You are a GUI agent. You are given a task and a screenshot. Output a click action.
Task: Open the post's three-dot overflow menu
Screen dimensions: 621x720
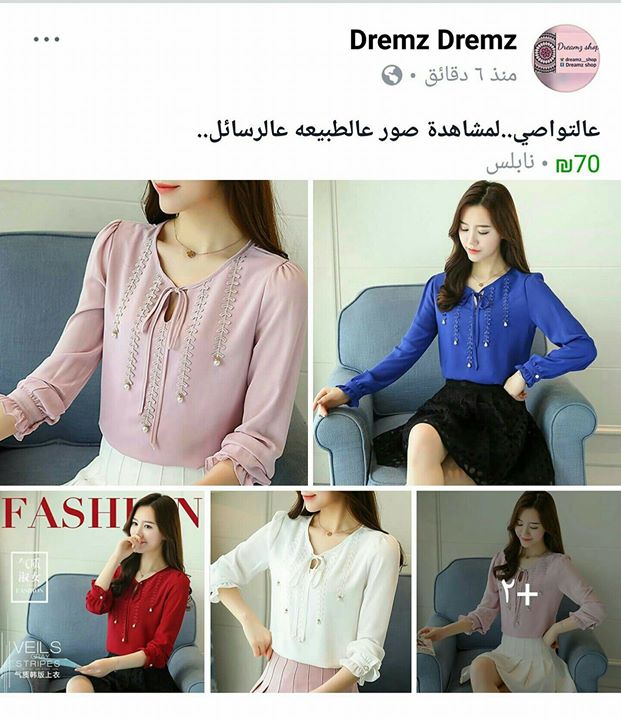pyautogui.click(x=47, y=40)
